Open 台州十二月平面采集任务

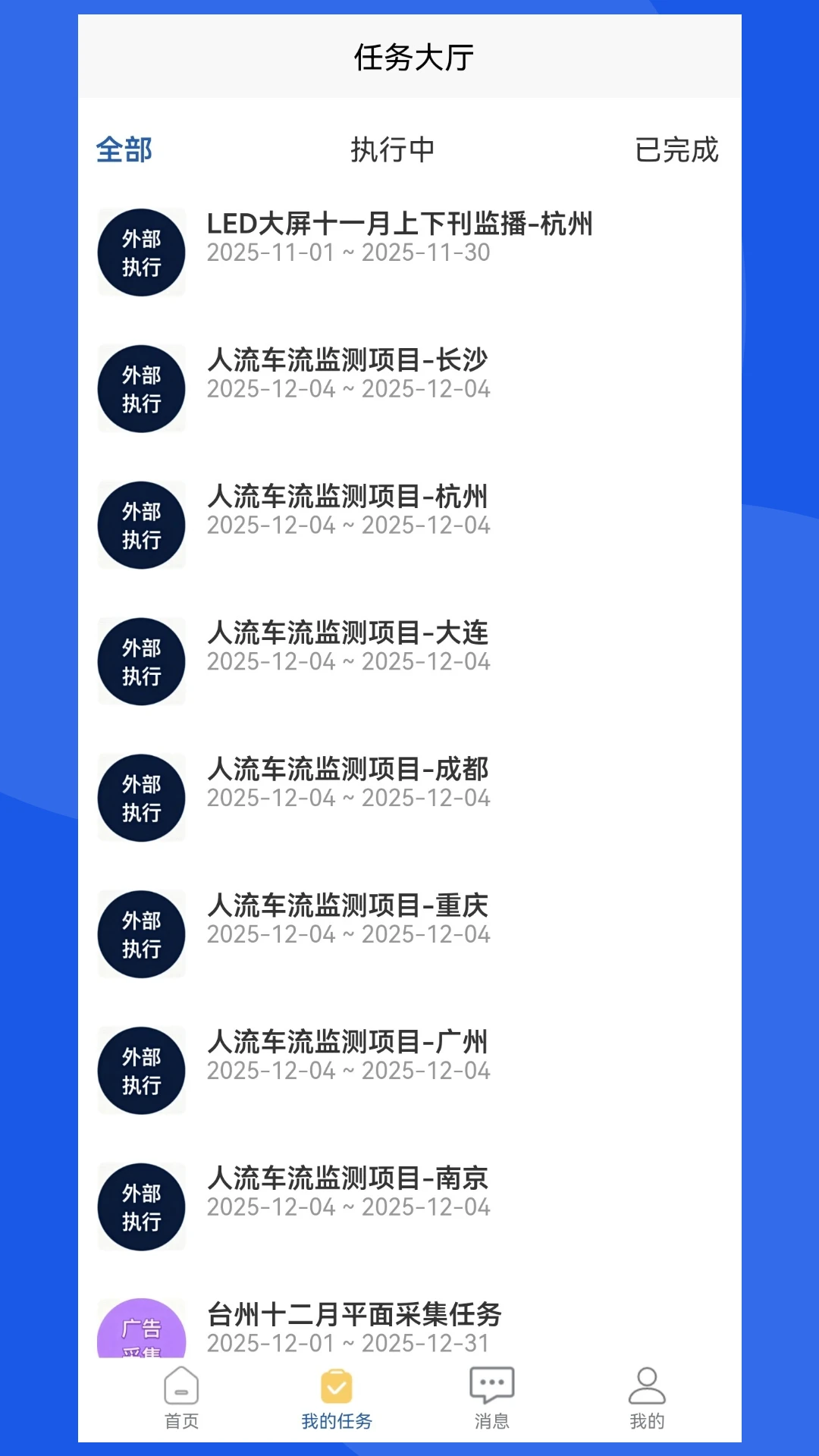coord(354,1327)
